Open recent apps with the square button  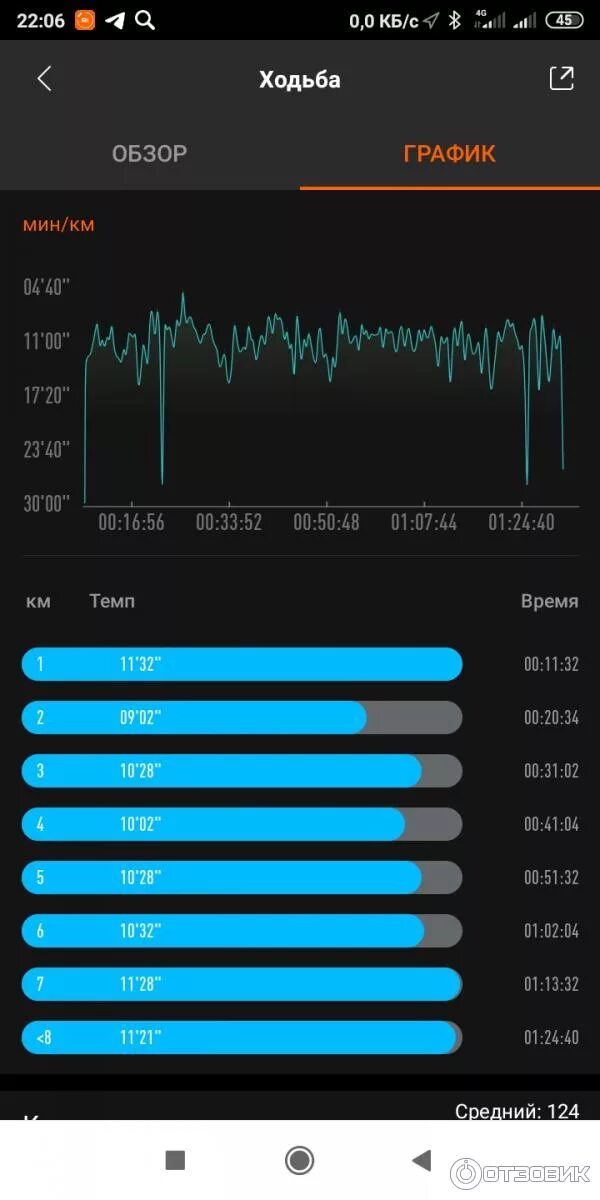175,1160
